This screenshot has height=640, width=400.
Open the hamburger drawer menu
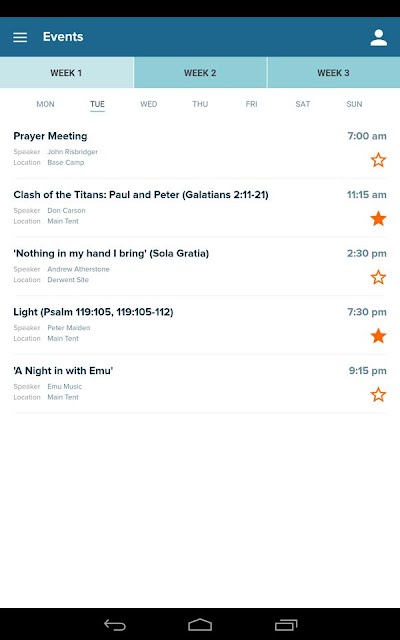point(20,37)
